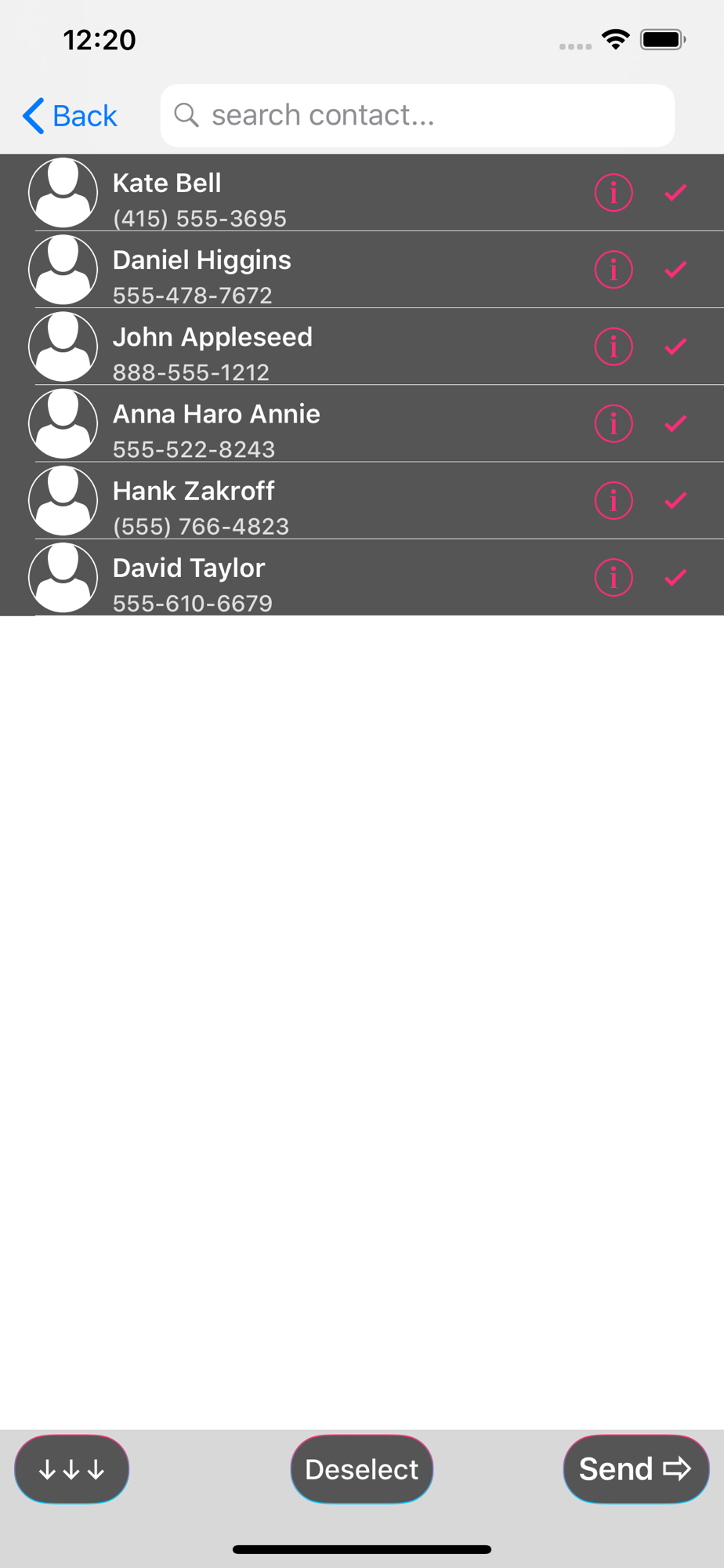Uncheck Kate Bell's checkmark
Viewport: 724px width, 1568px height.
[675, 193]
